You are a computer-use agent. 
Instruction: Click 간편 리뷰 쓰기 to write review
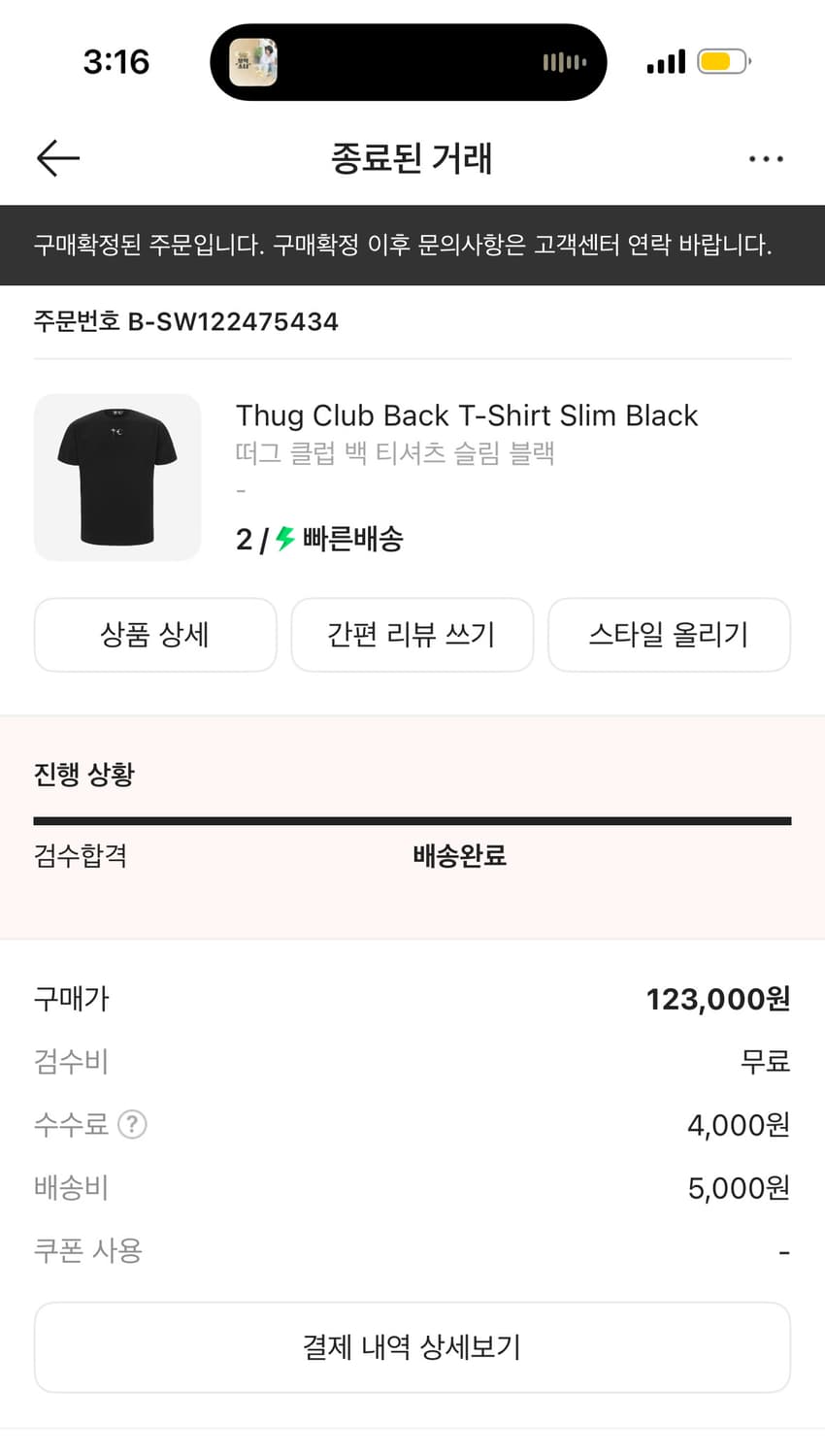[x=412, y=635]
